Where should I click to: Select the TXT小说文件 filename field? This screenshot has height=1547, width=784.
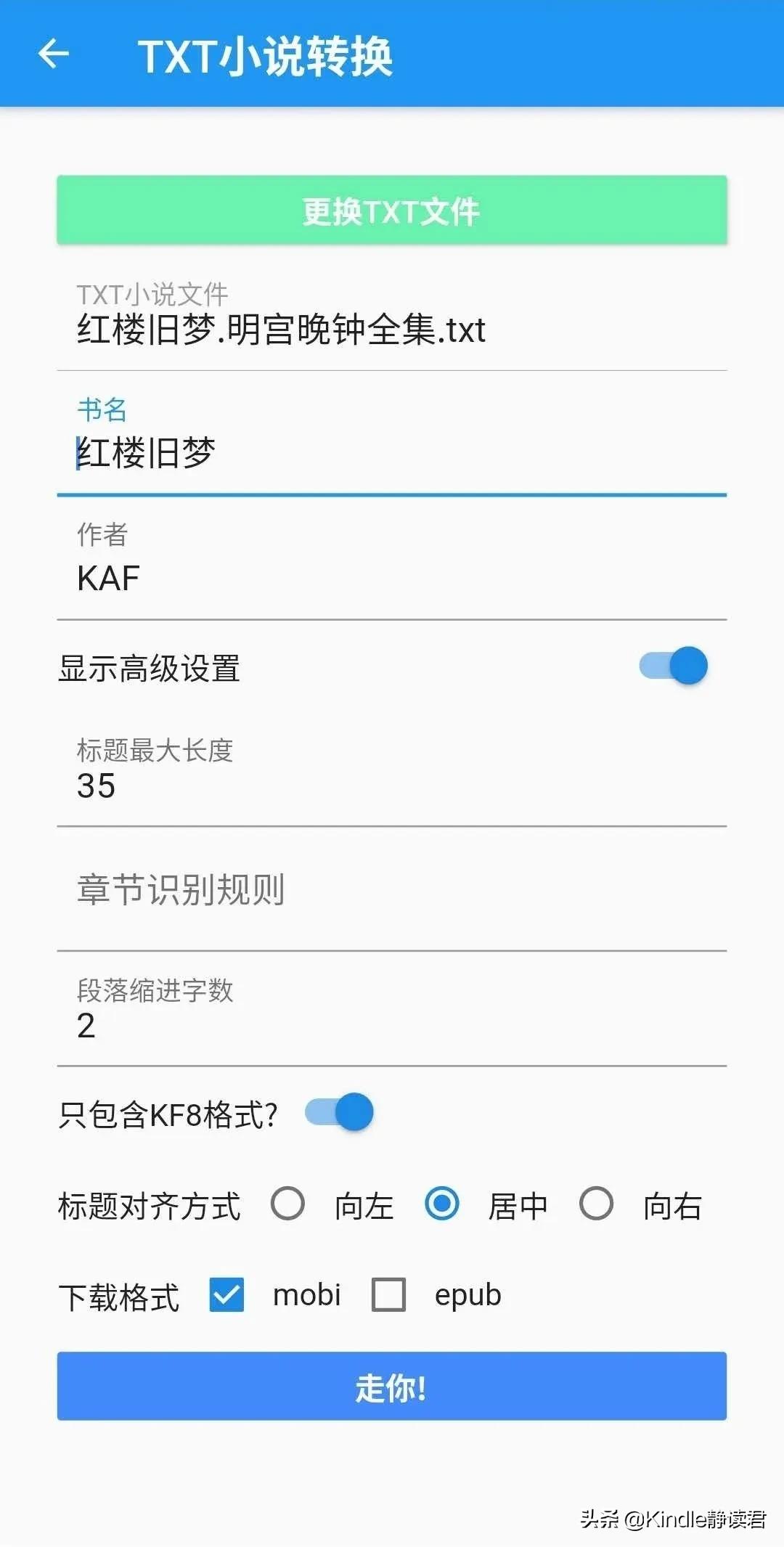(x=282, y=330)
